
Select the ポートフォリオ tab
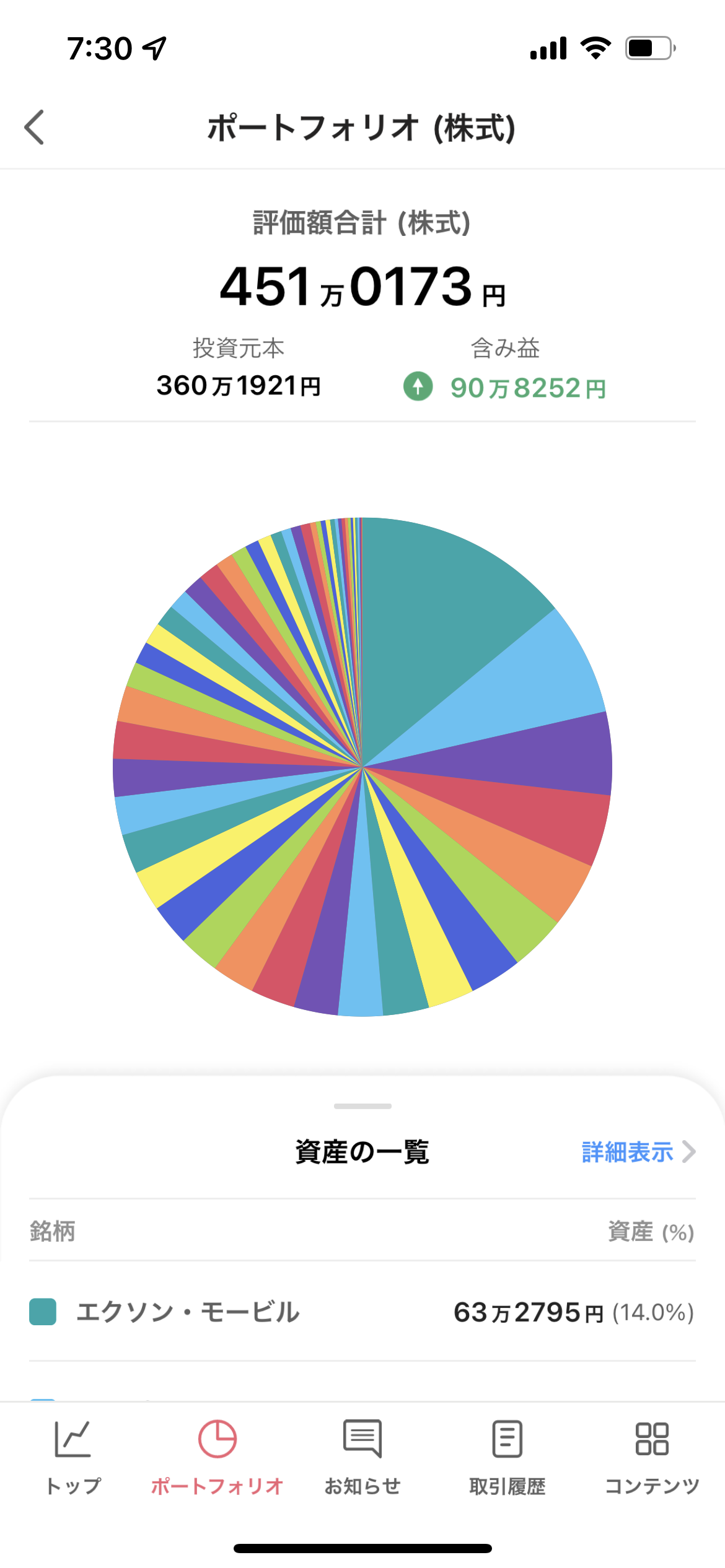coord(217,1458)
